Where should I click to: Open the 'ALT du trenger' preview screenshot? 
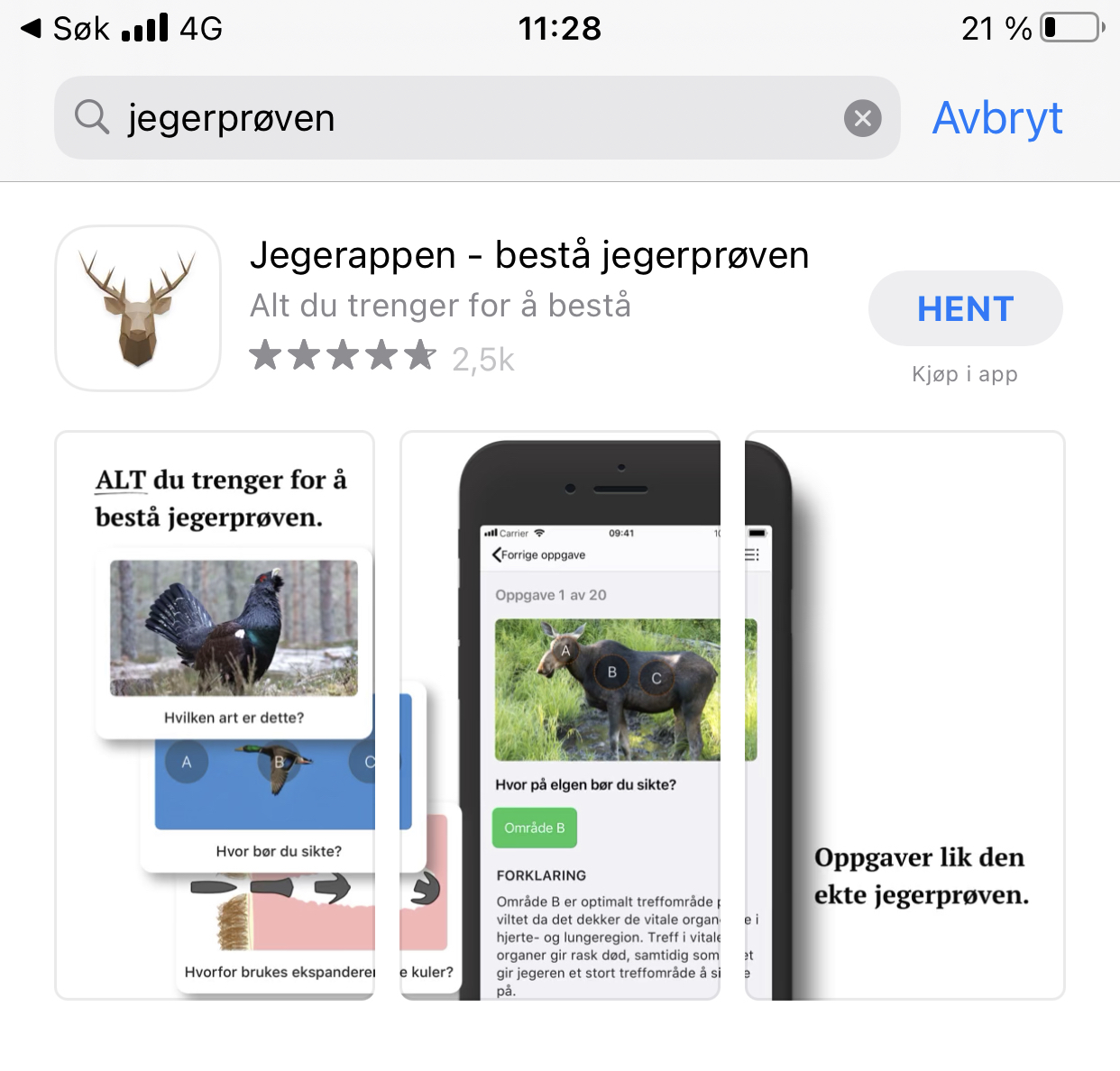(x=215, y=715)
